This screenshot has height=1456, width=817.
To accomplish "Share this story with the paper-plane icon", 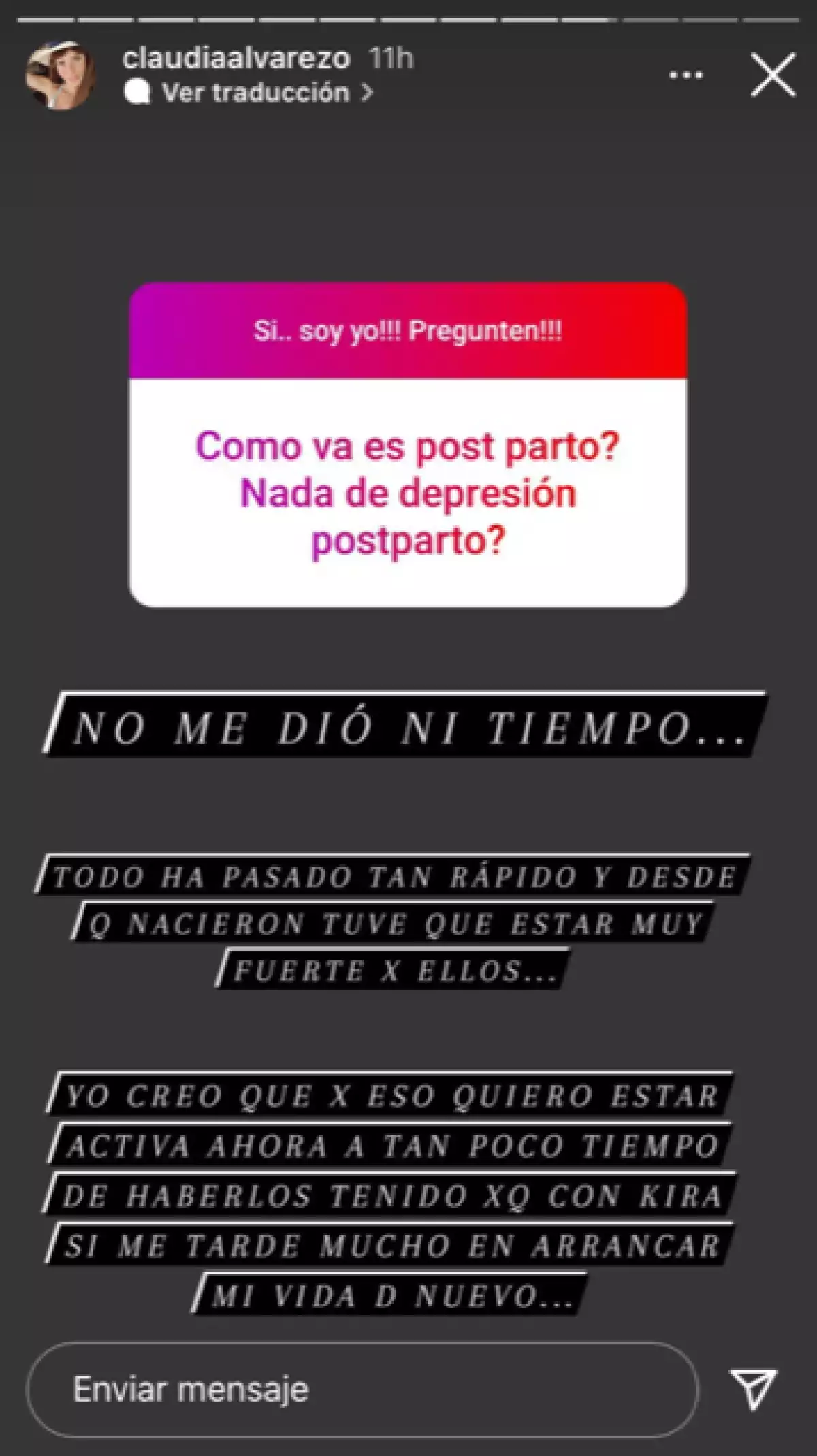I will (x=752, y=1389).
